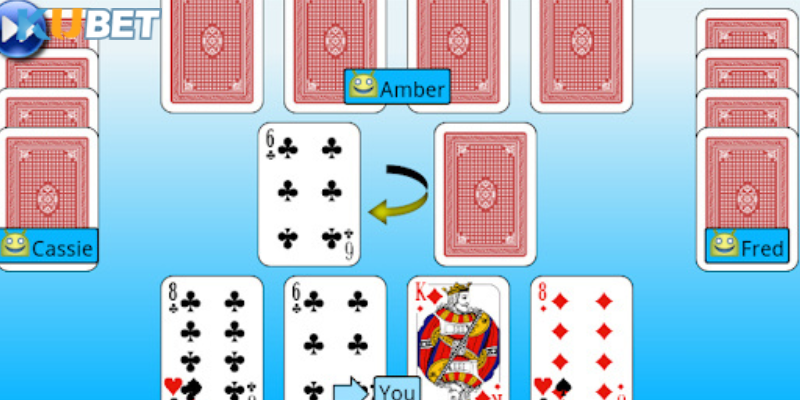Viewport: 800px width, 400px height.
Task: Play the King card from your hand
Action: (458, 335)
